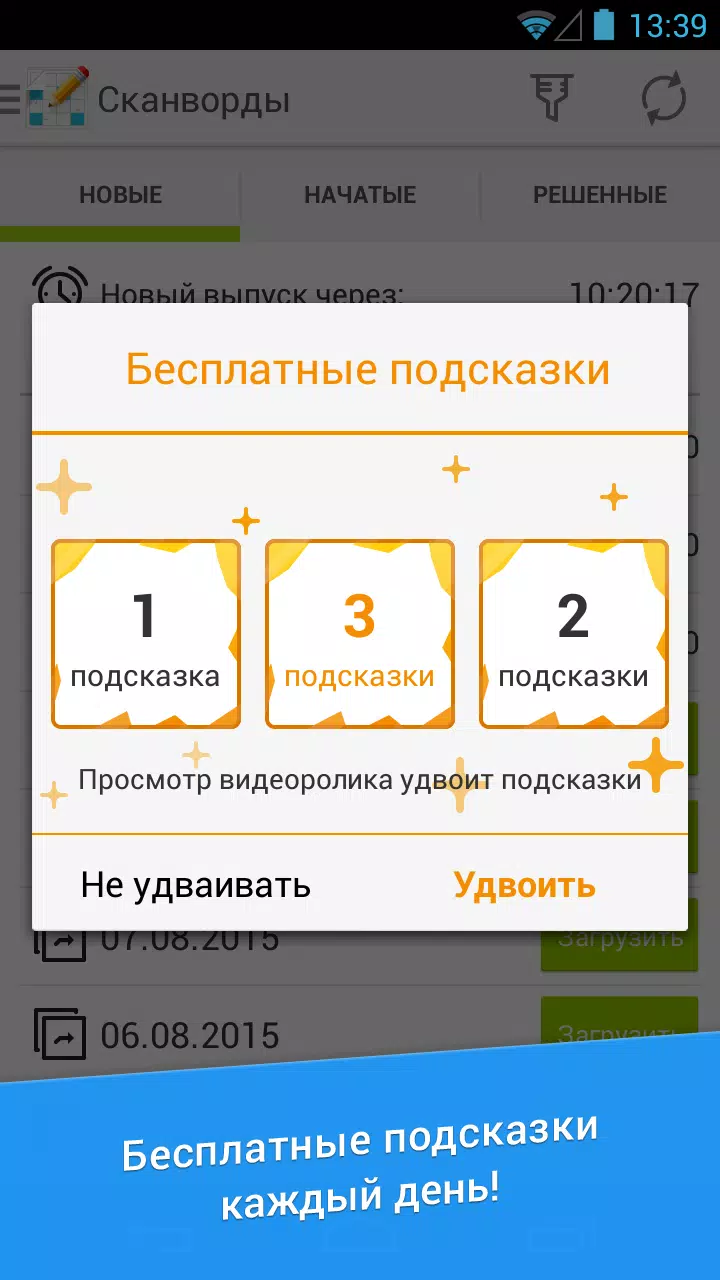This screenshot has height=1280, width=720.
Task: Click the Сканворды pencil app logo
Action: [57, 98]
